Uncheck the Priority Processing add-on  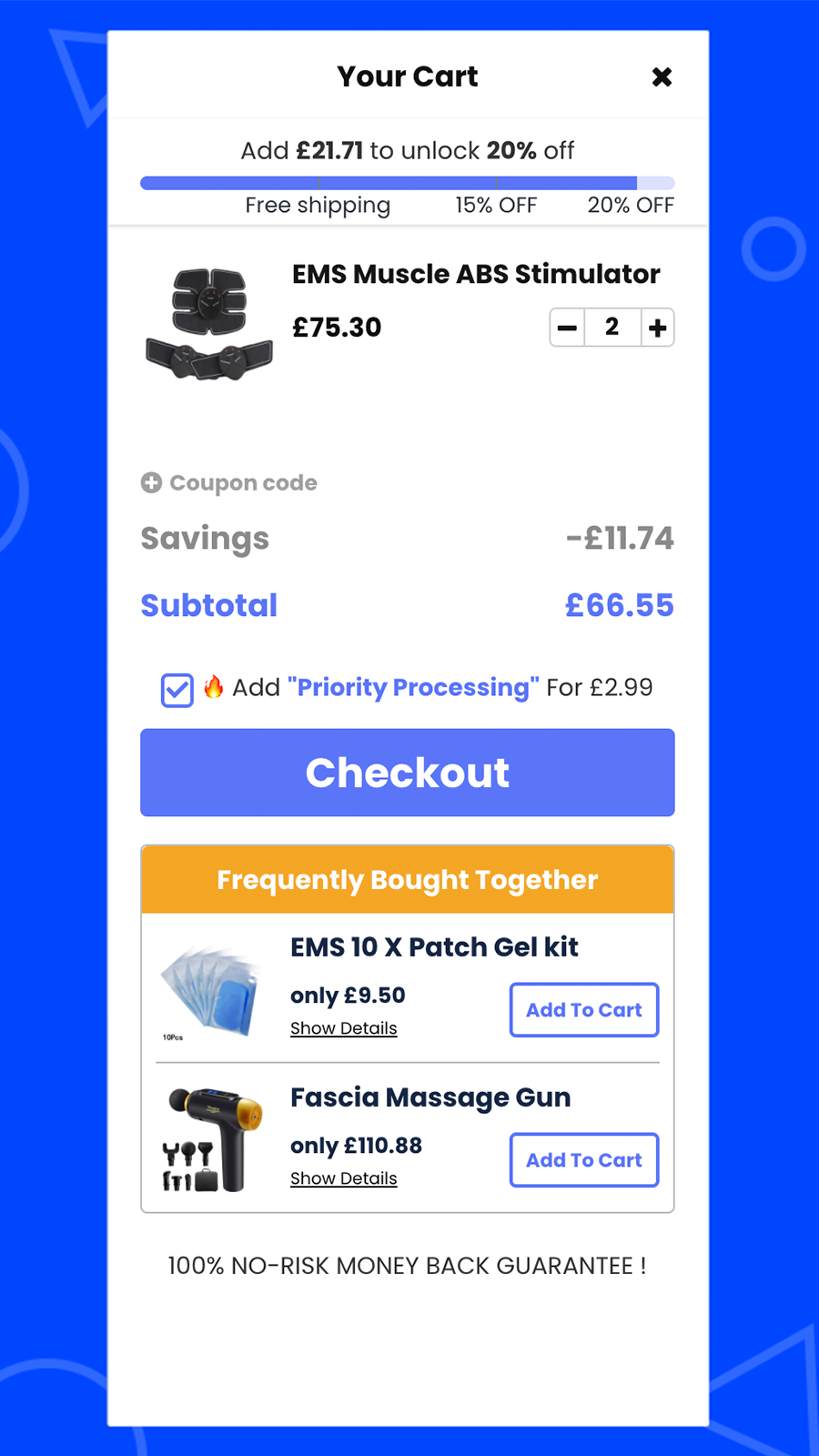coord(177,690)
